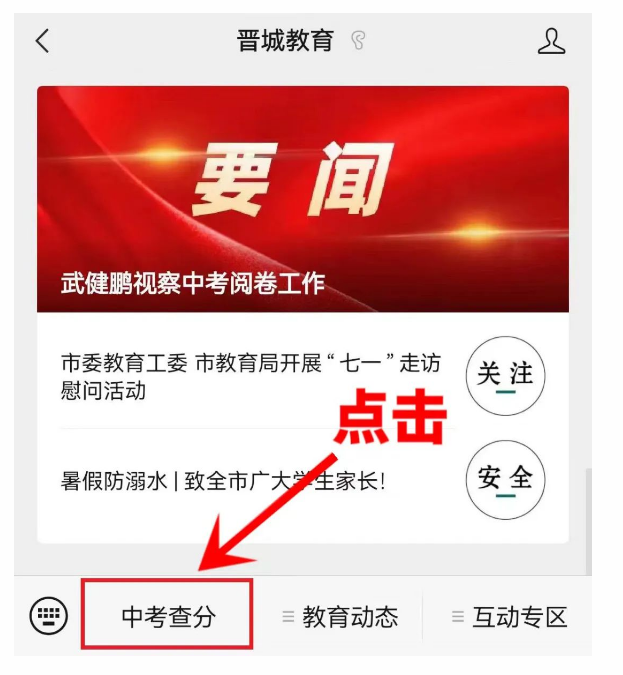Open the 市委教育工委“七一”走访慰问活动 article
This screenshot has height=675, width=623.
(x=250, y=377)
